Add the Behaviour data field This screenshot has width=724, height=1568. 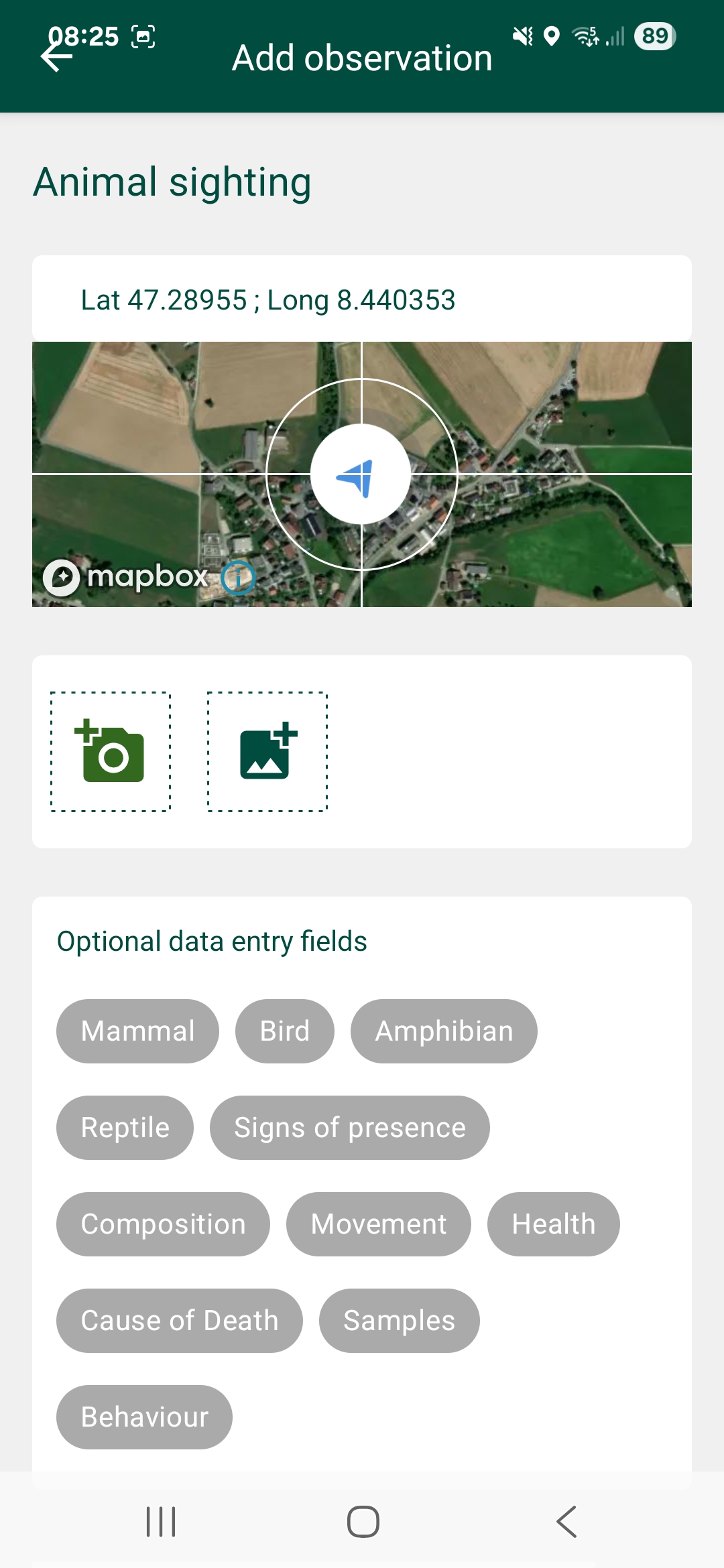144,1417
